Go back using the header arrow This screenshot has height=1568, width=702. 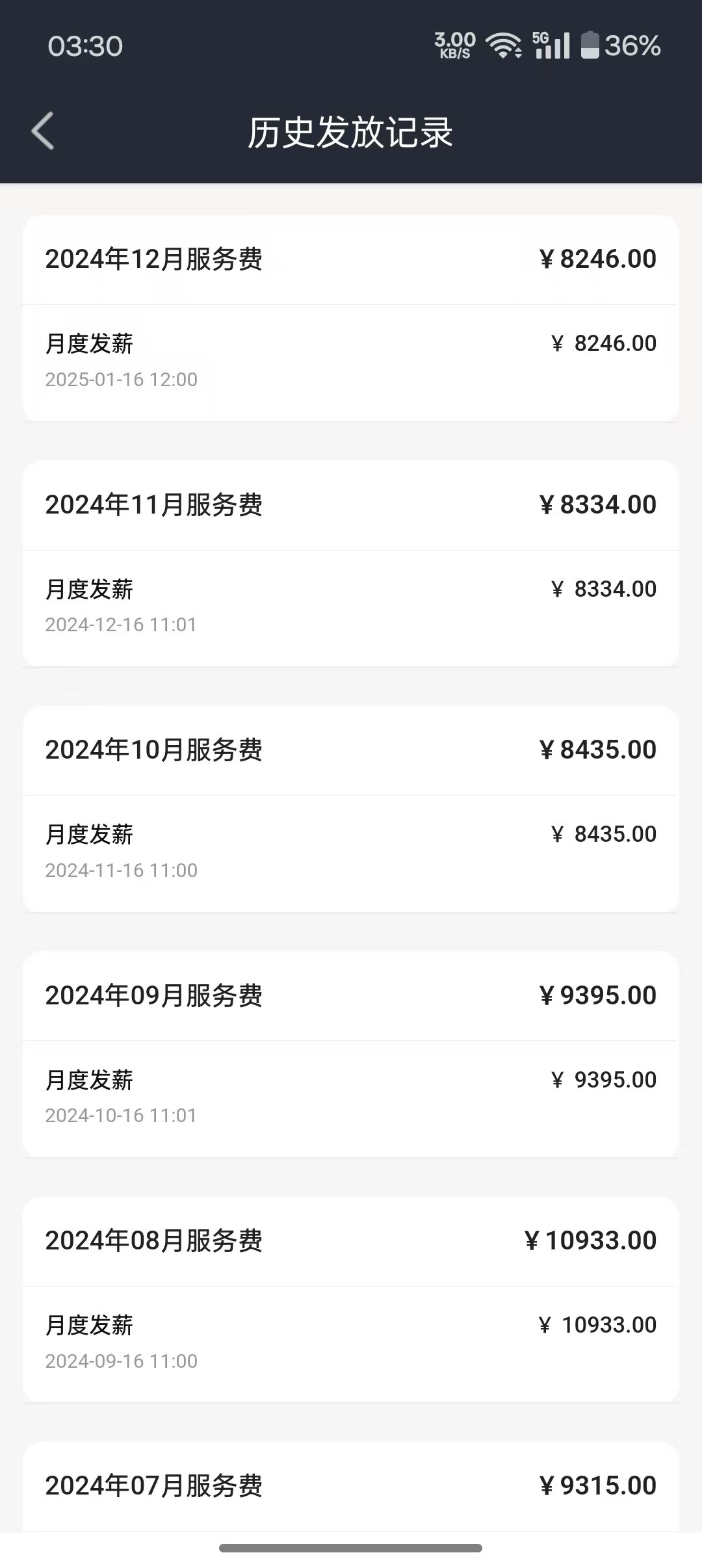[x=43, y=131]
